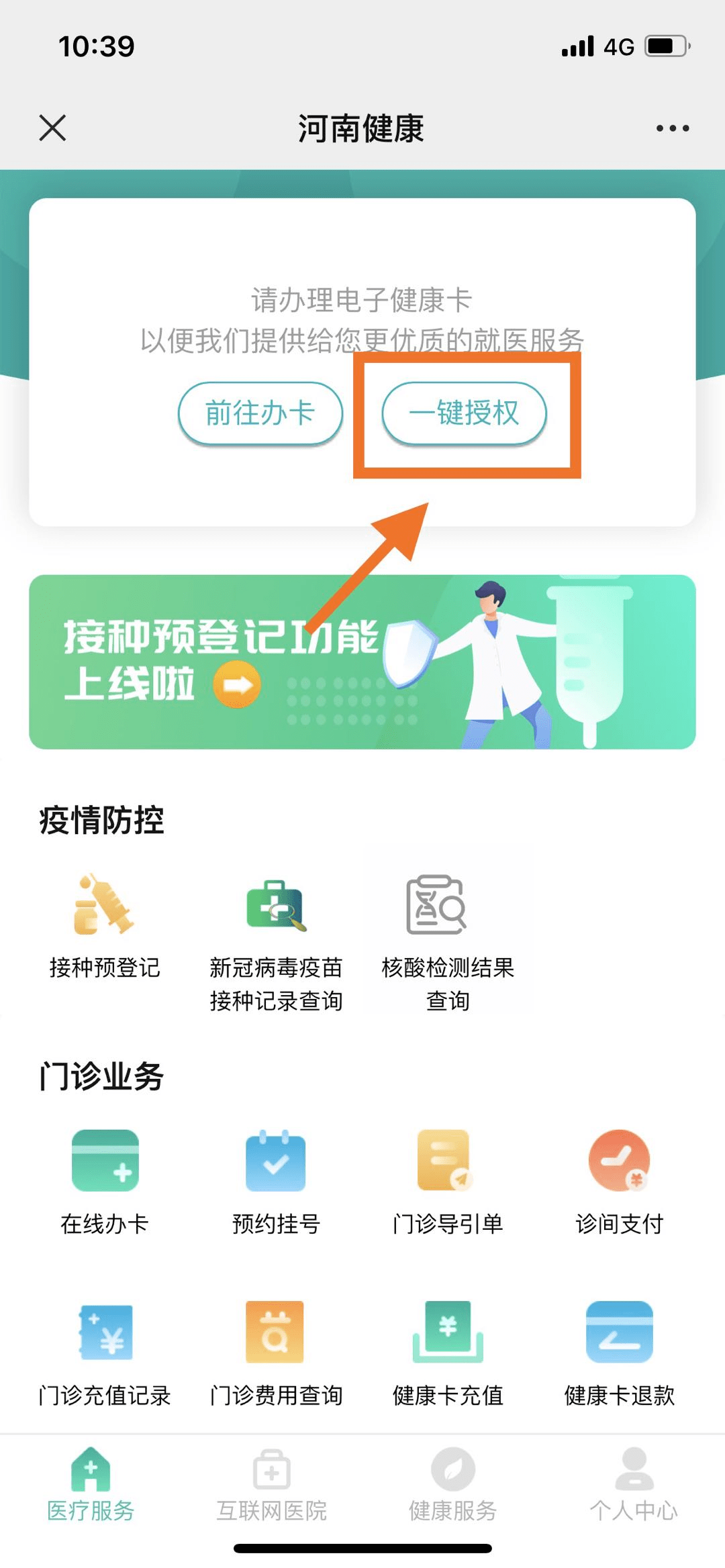The height and width of the screenshot is (1568, 725).
Task: Select 健康卡退款
Action: (619, 1352)
